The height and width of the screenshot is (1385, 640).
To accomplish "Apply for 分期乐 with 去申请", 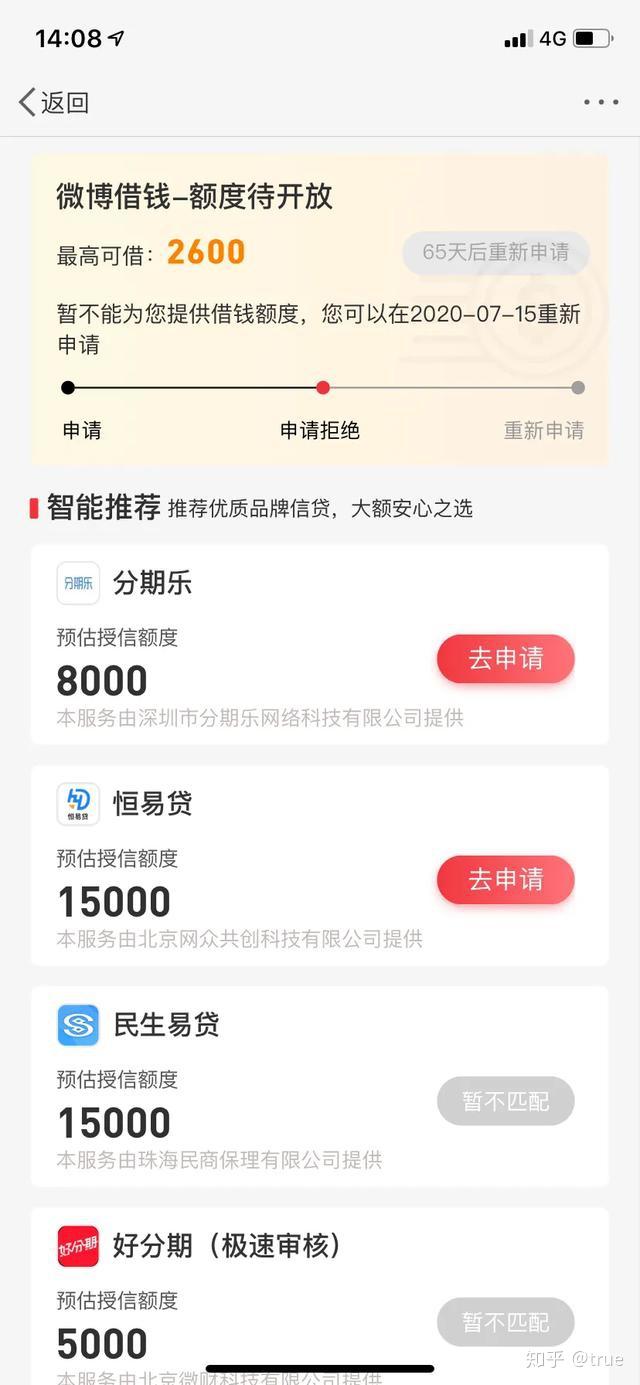I will click(505, 659).
